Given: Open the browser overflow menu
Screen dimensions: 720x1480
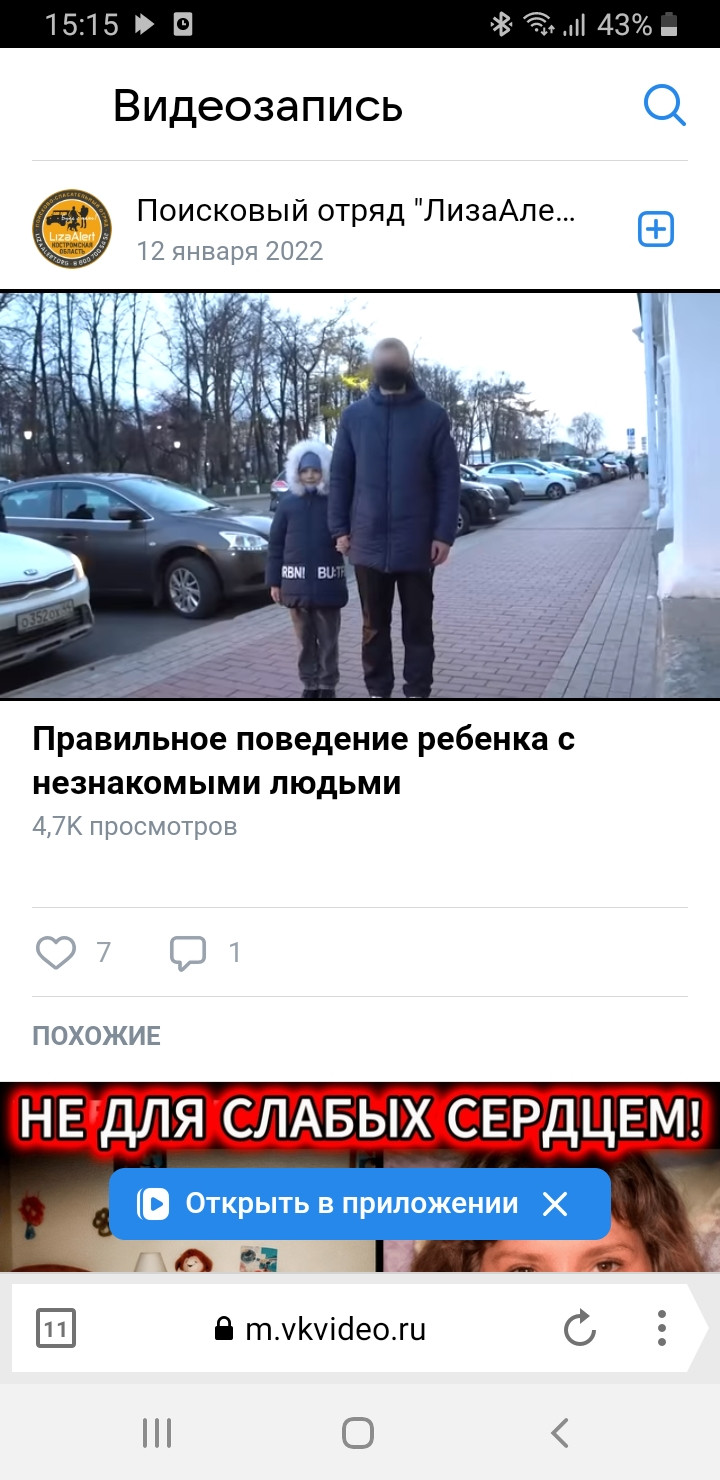Looking at the screenshot, I should click(x=661, y=1328).
